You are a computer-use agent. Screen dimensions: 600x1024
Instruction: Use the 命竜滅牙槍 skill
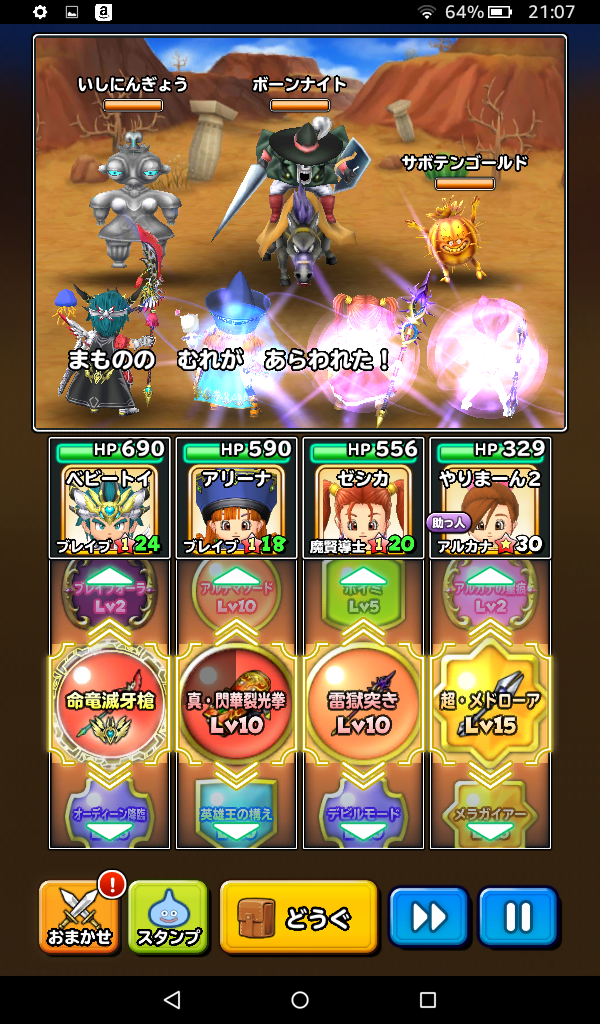tap(110, 705)
